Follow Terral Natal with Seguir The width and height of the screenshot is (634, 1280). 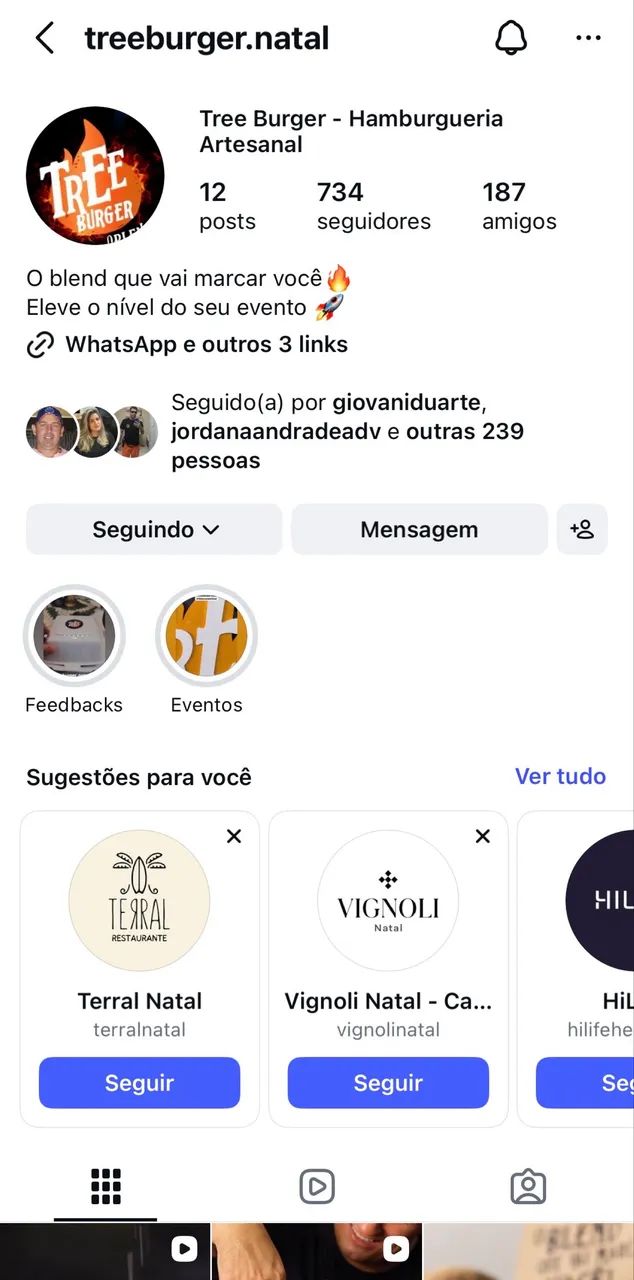pos(139,1083)
